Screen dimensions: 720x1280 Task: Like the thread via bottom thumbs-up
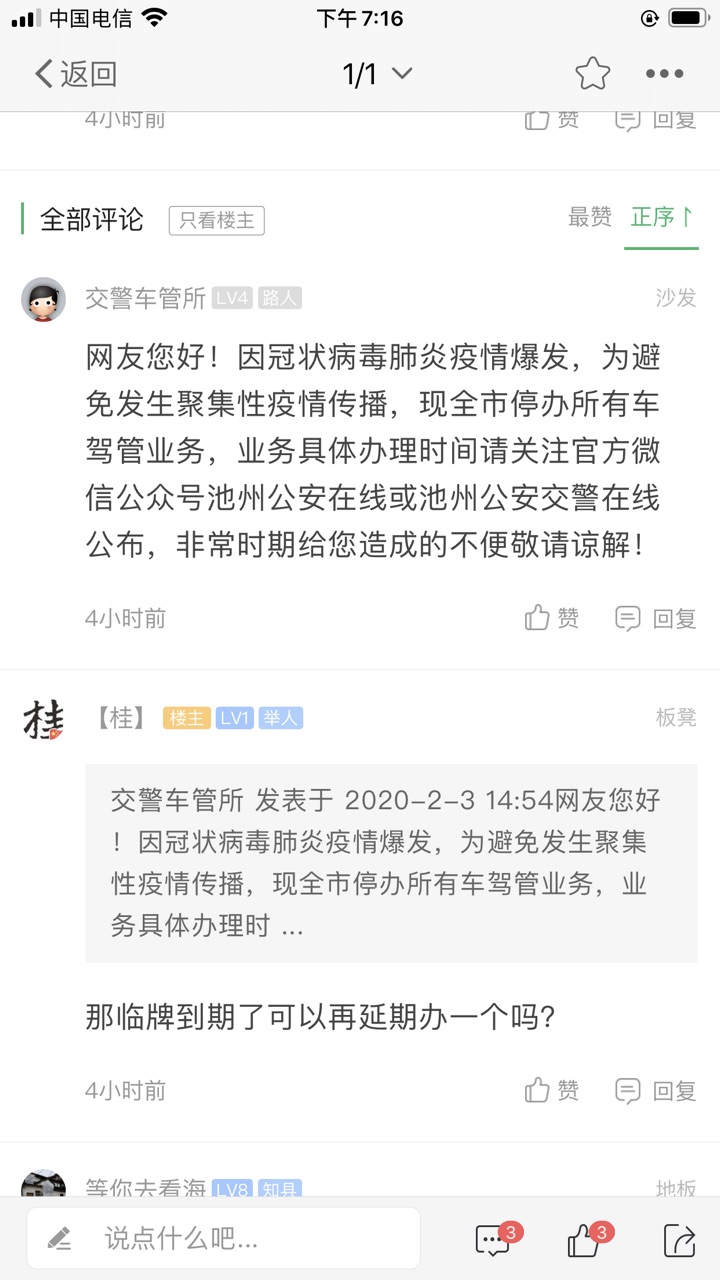(x=585, y=1240)
